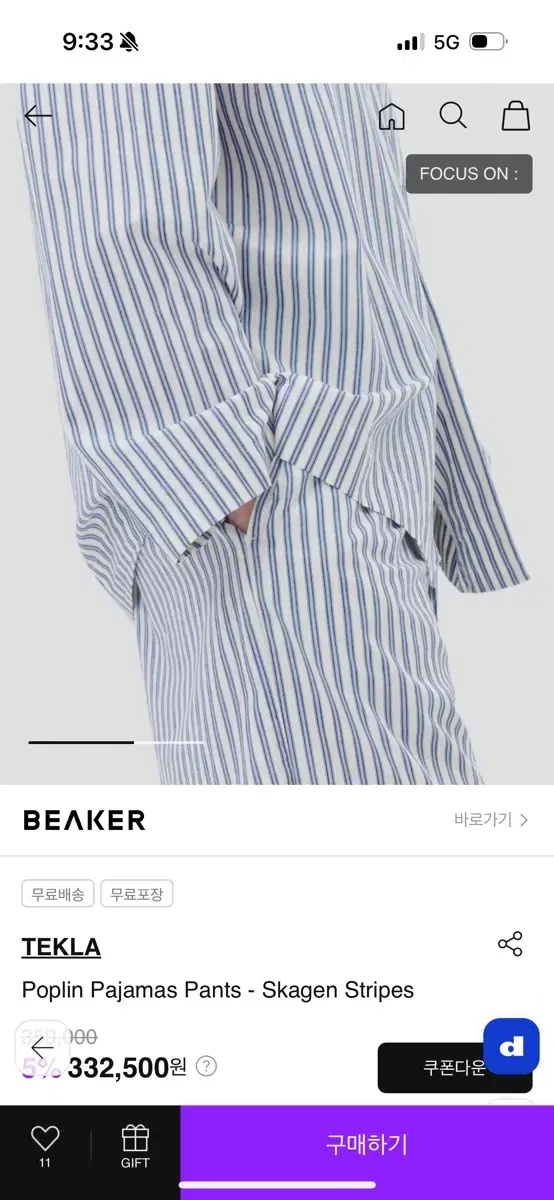Tap the FOCUS ON label
The height and width of the screenshot is (1200, 554).
point(469,173)
